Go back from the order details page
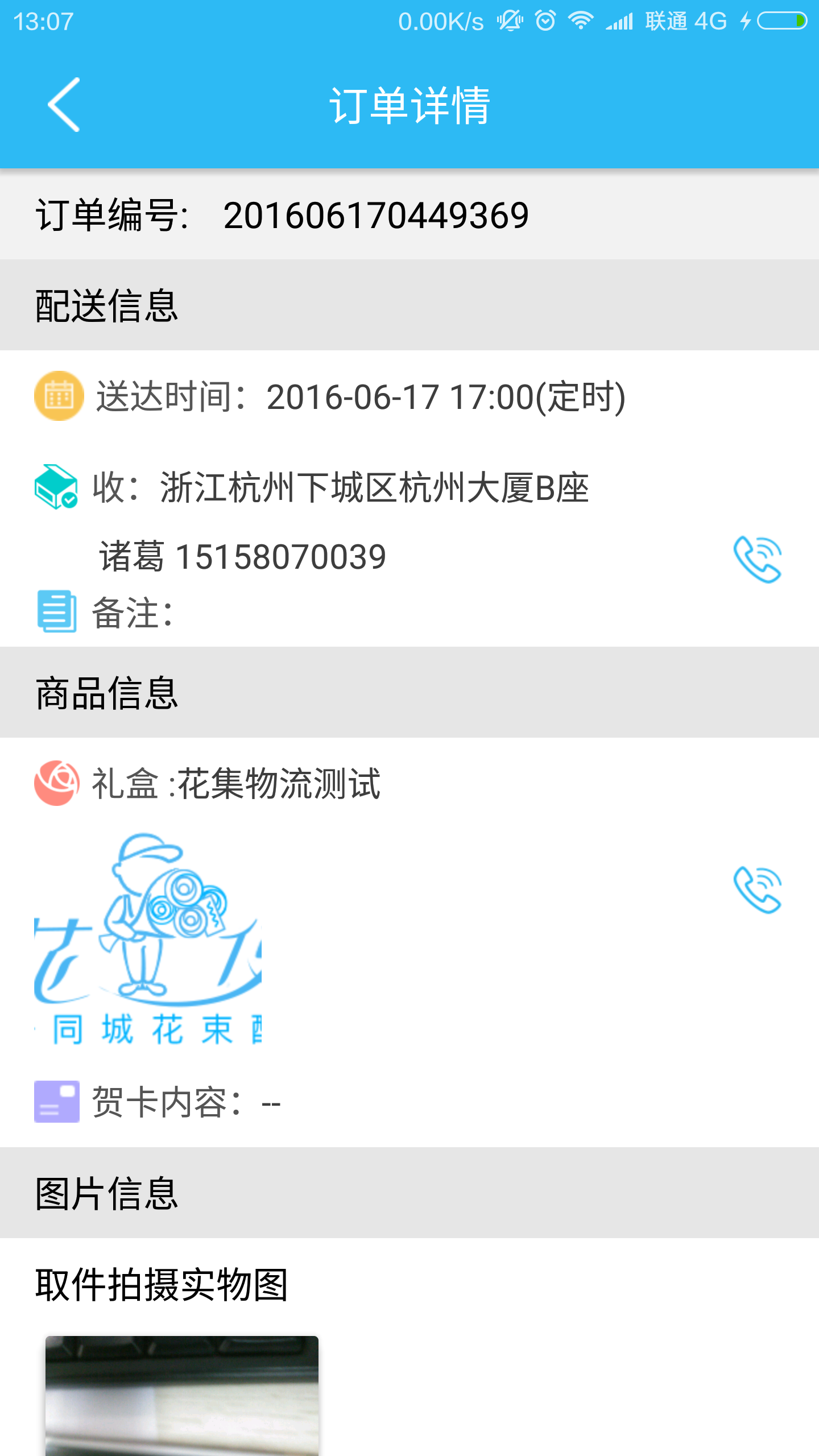This screenshot has width=819, height=1456. click(64, 105)
